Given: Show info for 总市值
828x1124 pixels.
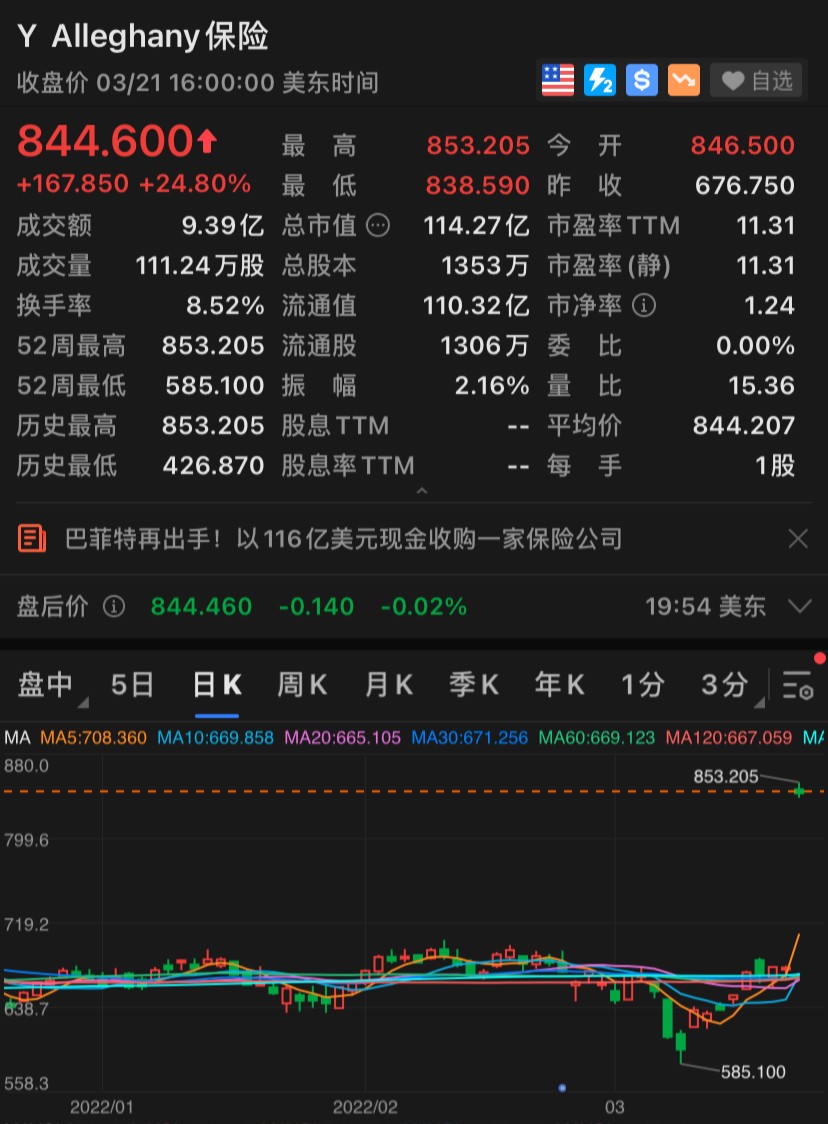Looking at the screenshot, I should [378, 226].
